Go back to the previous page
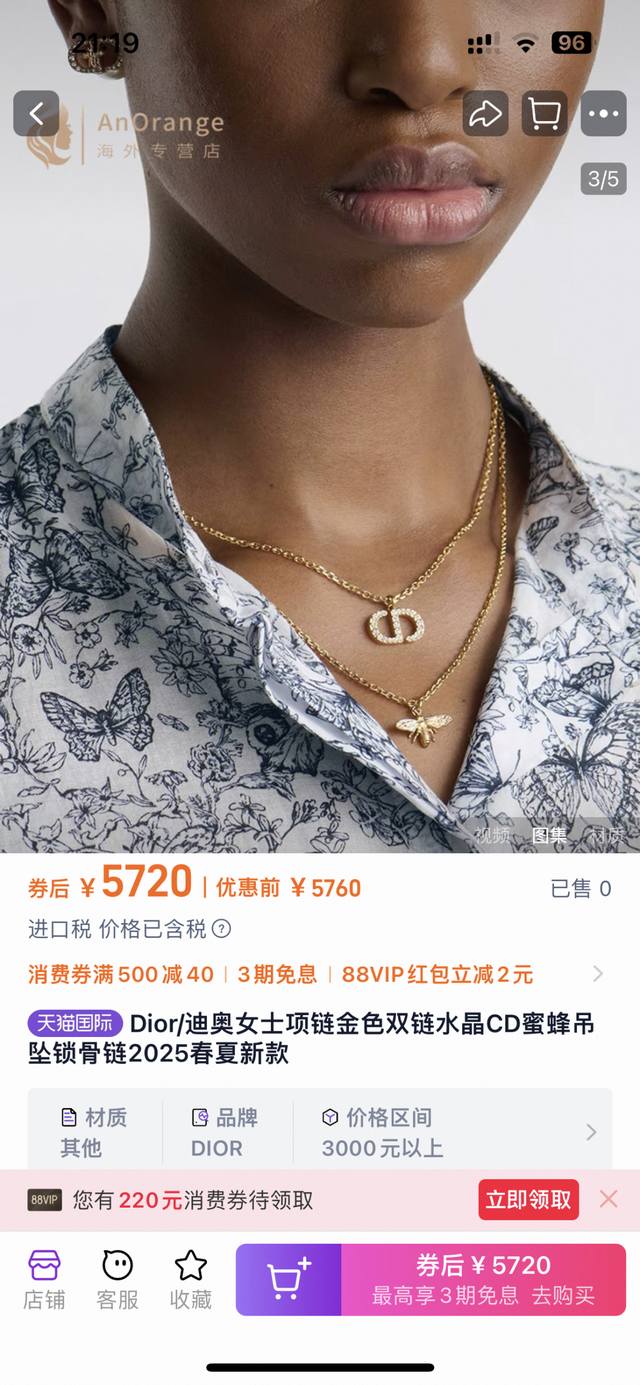Screen dimensions: 640x1385 [36, 114]
